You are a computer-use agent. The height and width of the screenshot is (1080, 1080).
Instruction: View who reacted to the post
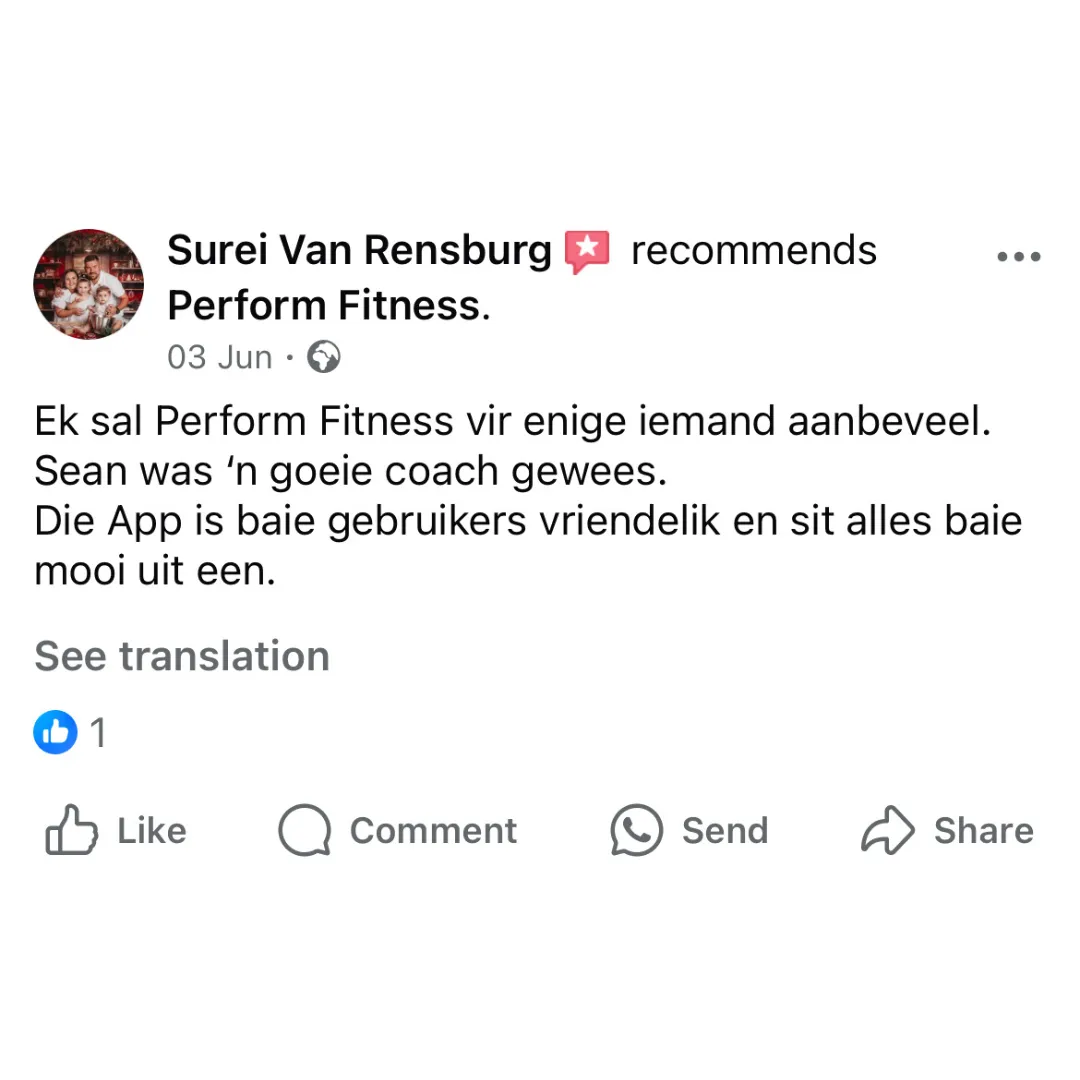tap(70, 733)
